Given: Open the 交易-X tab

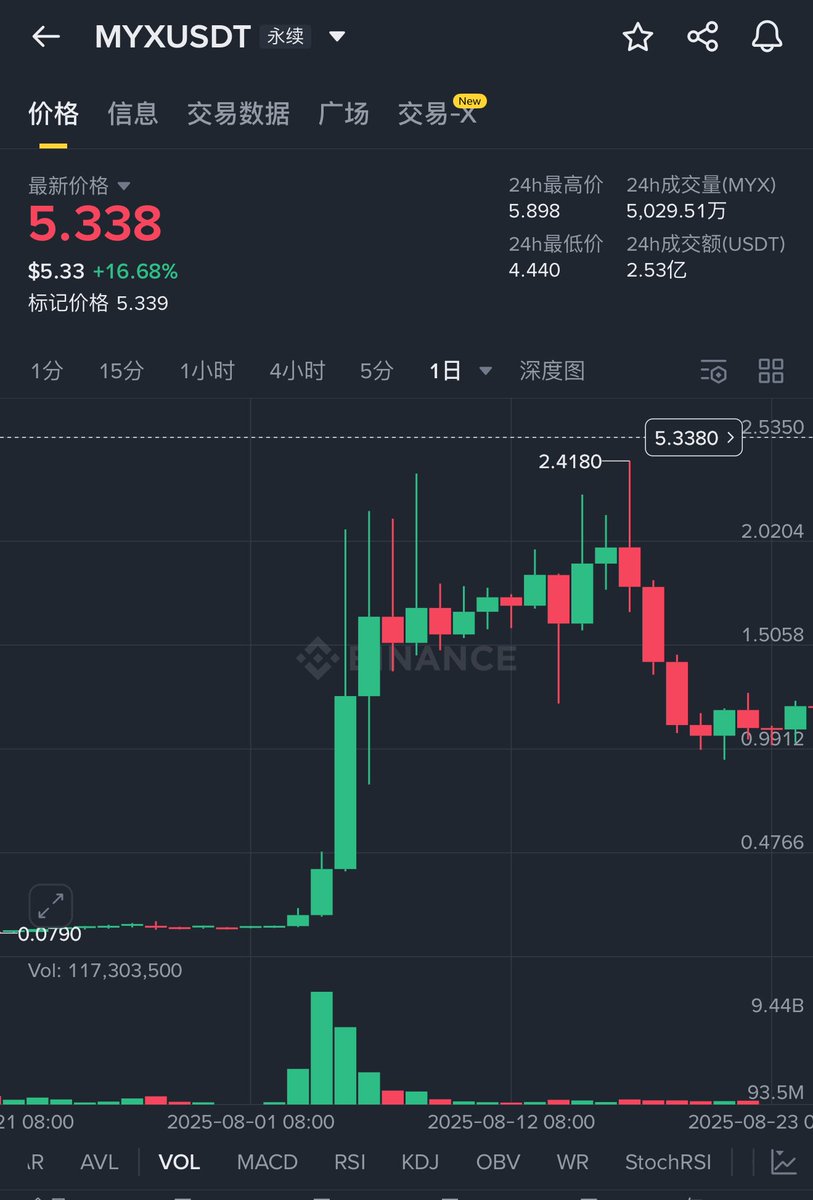Looking at the screenshot, I should point(436,114).
